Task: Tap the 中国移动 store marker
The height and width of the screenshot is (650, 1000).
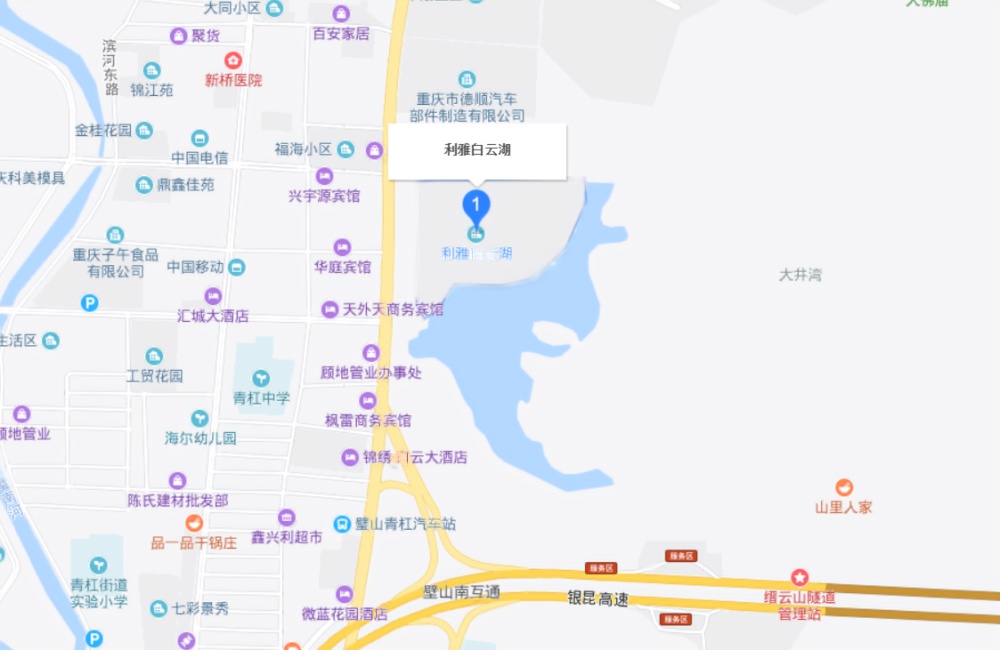Action: click(x=236, y=267)
